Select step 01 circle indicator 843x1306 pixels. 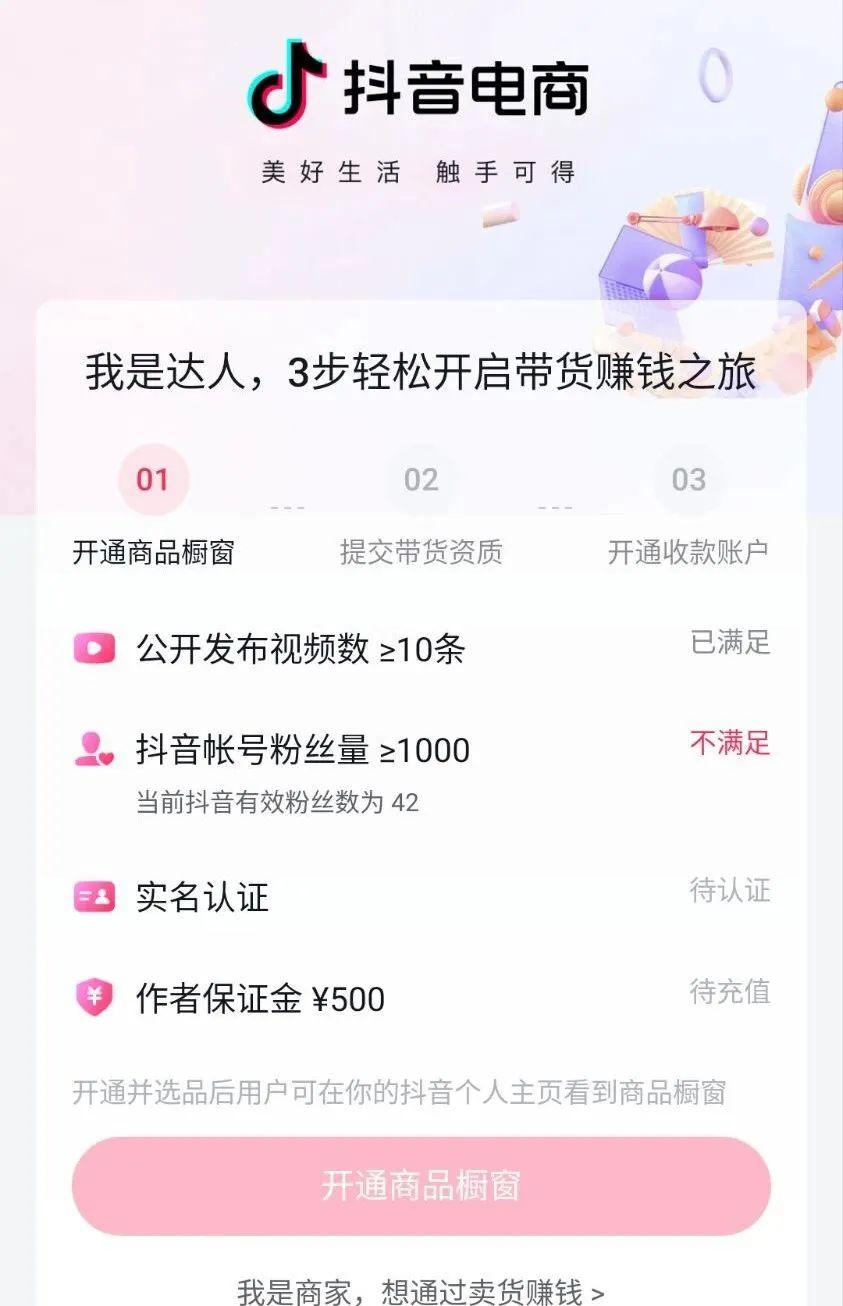click(x=152, y=481)
